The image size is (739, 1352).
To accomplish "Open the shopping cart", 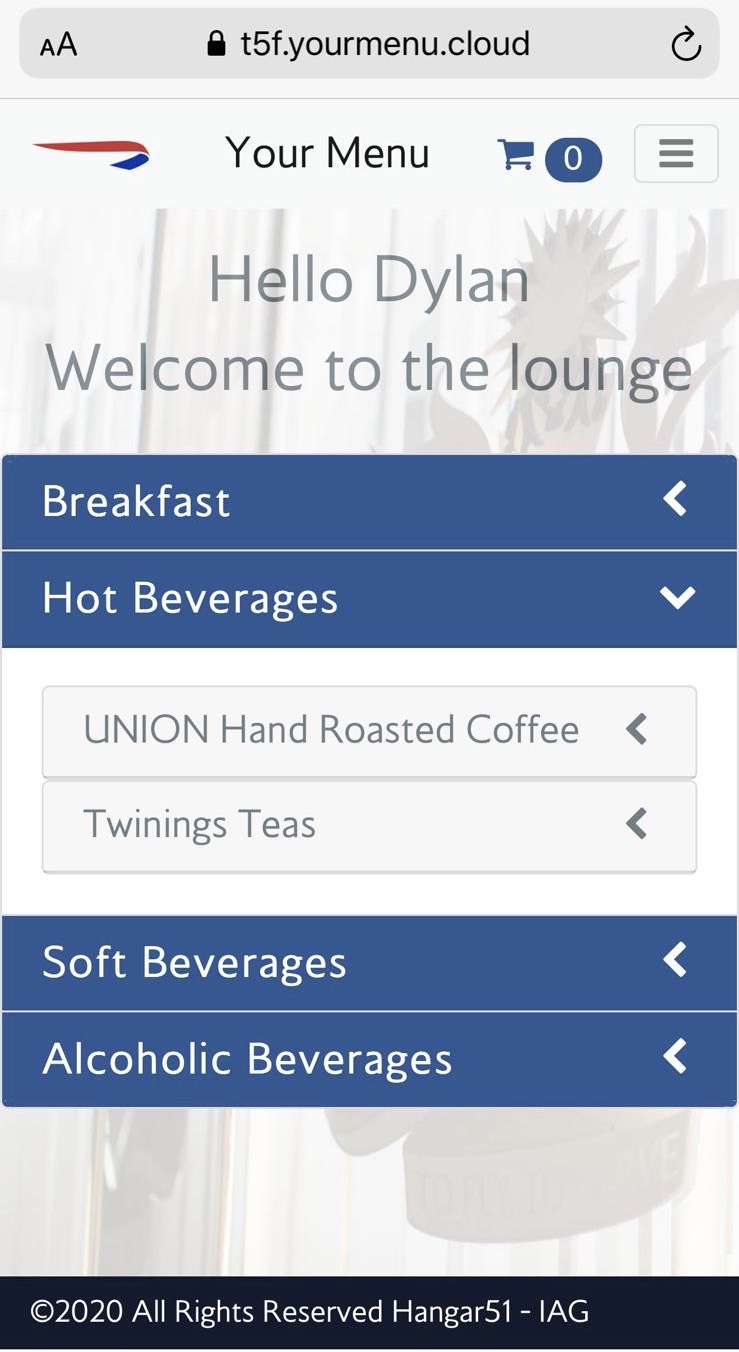I will (549, 157).
